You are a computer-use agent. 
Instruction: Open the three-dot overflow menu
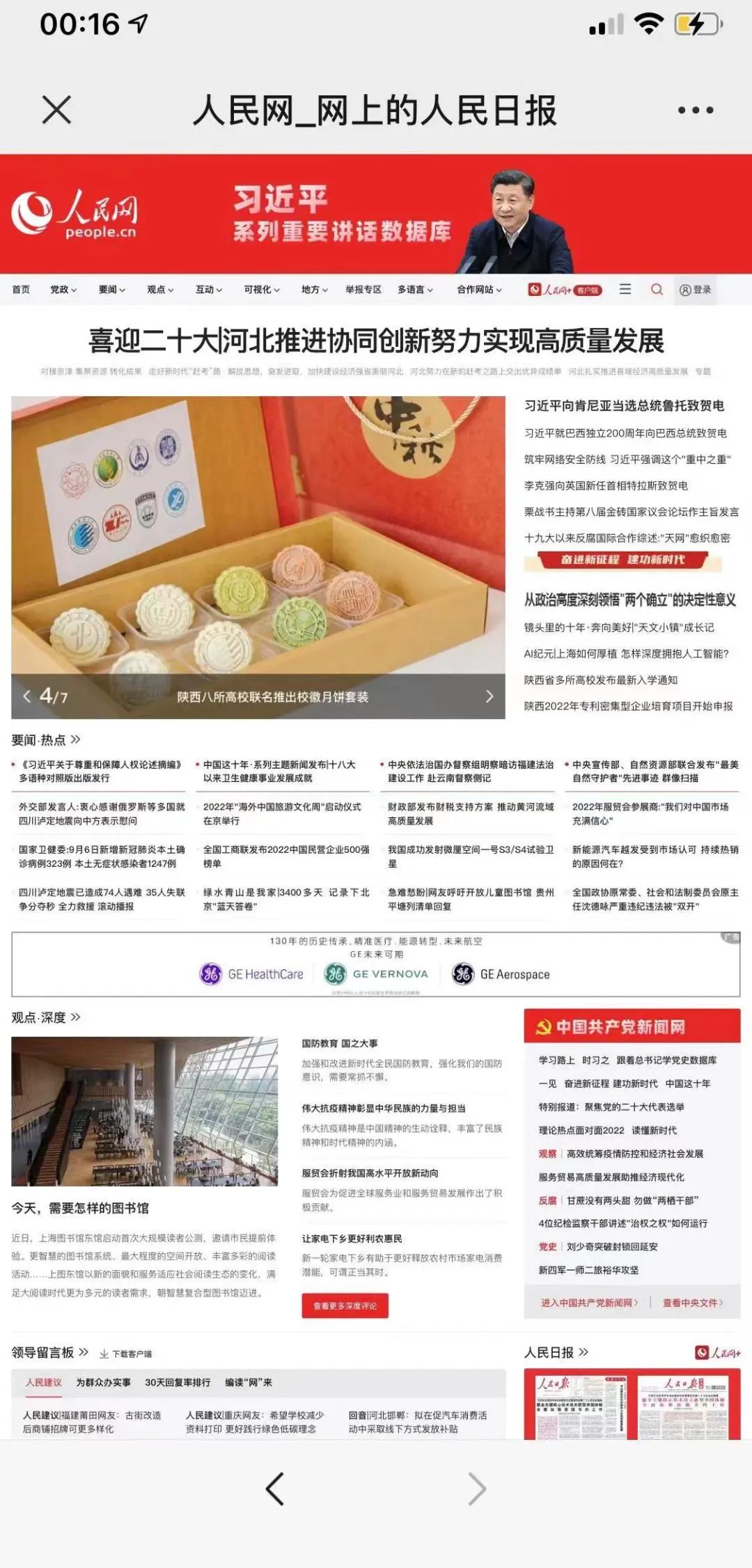[x=695, y=110]
